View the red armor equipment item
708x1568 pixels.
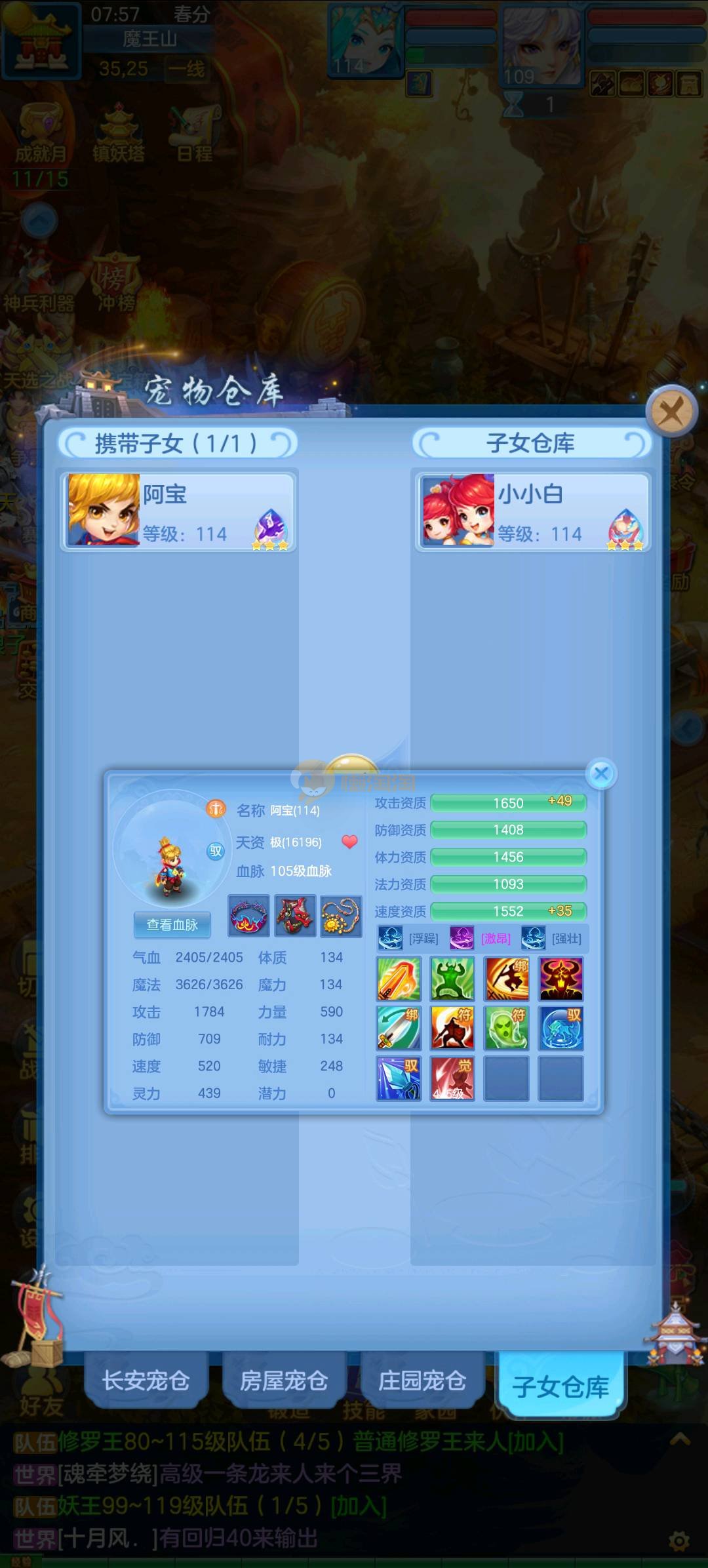295,916
